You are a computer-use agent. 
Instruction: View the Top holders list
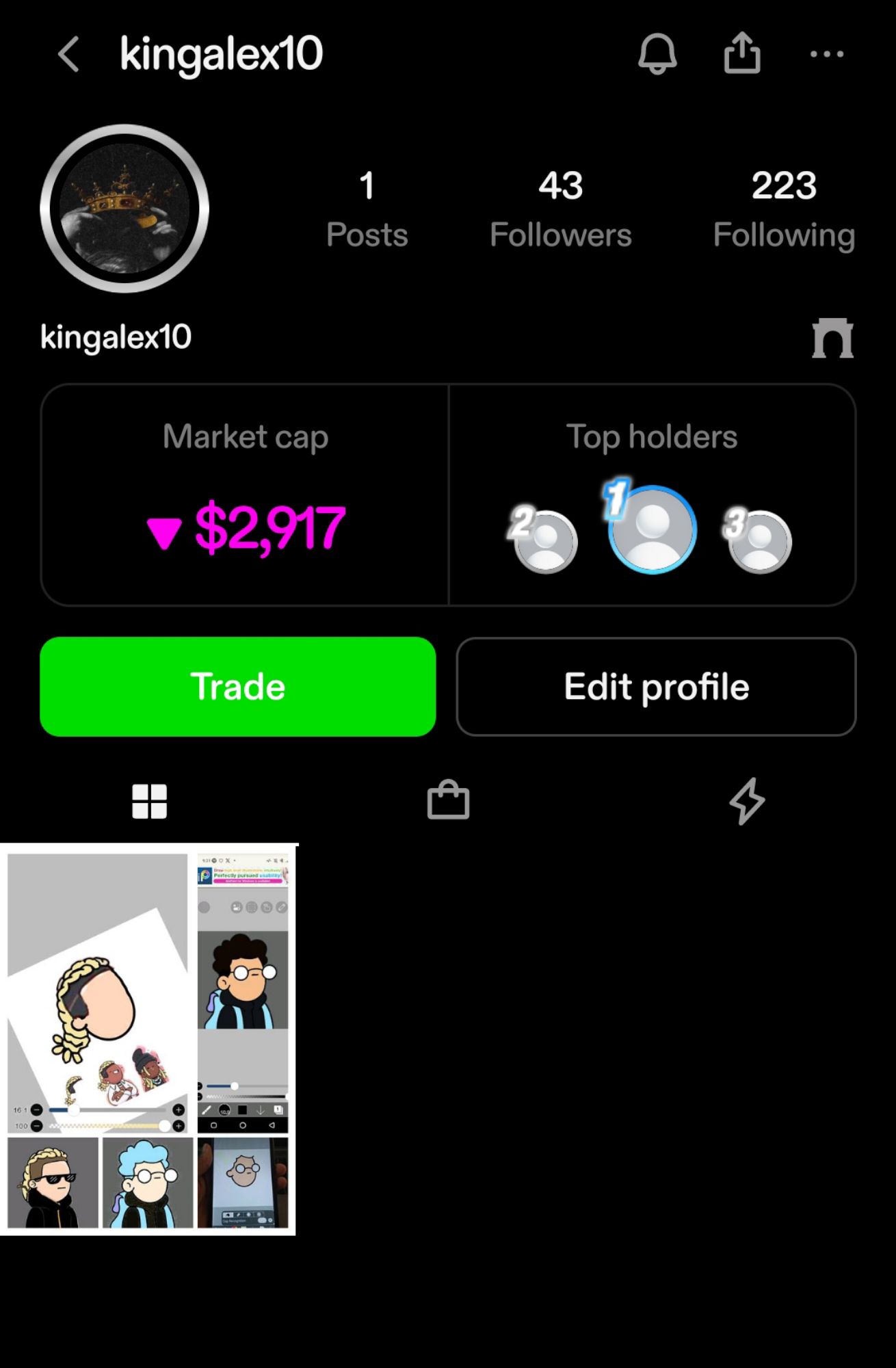(x=652, y=495)
